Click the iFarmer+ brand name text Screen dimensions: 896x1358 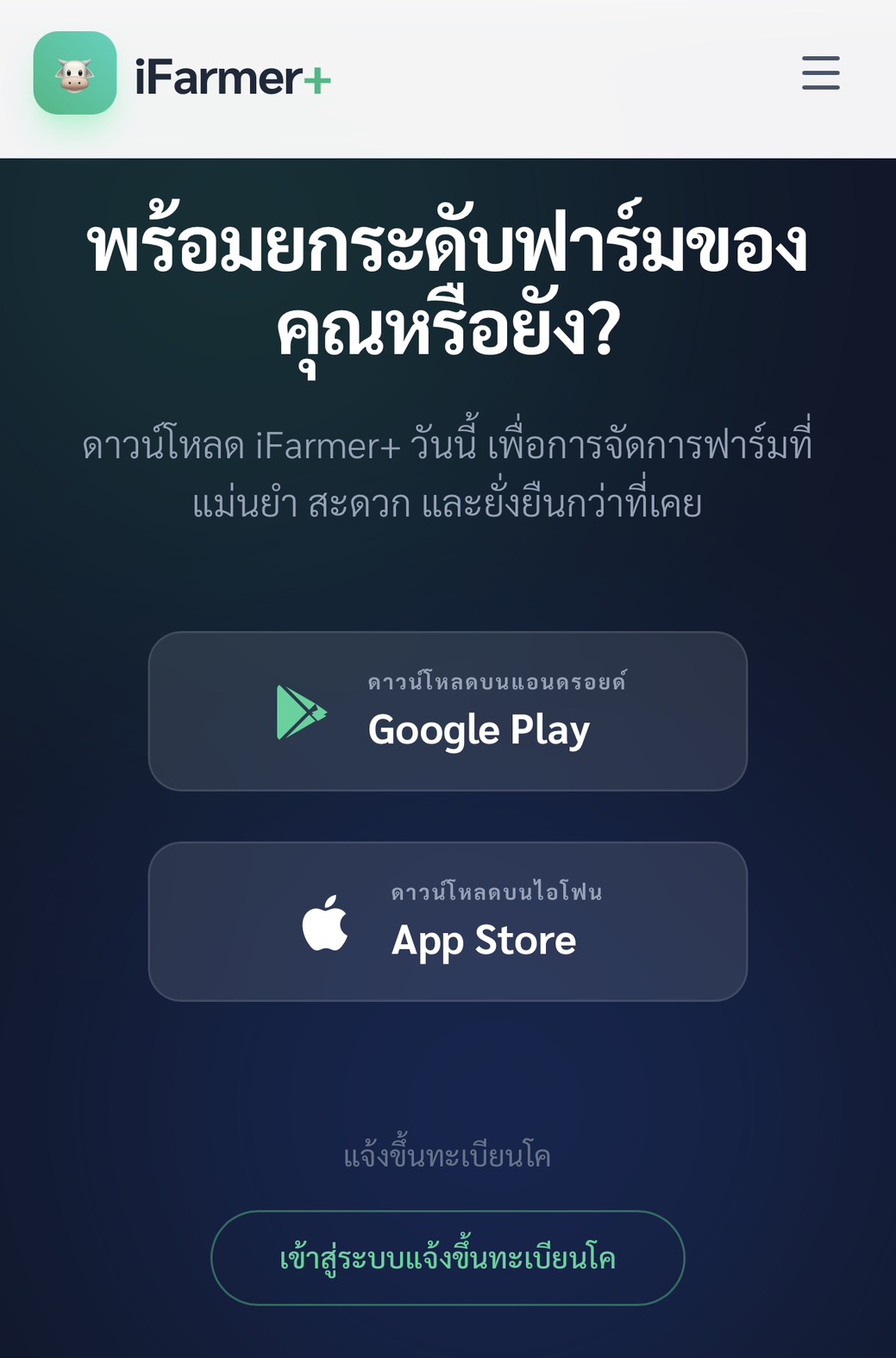click(231, 76)
